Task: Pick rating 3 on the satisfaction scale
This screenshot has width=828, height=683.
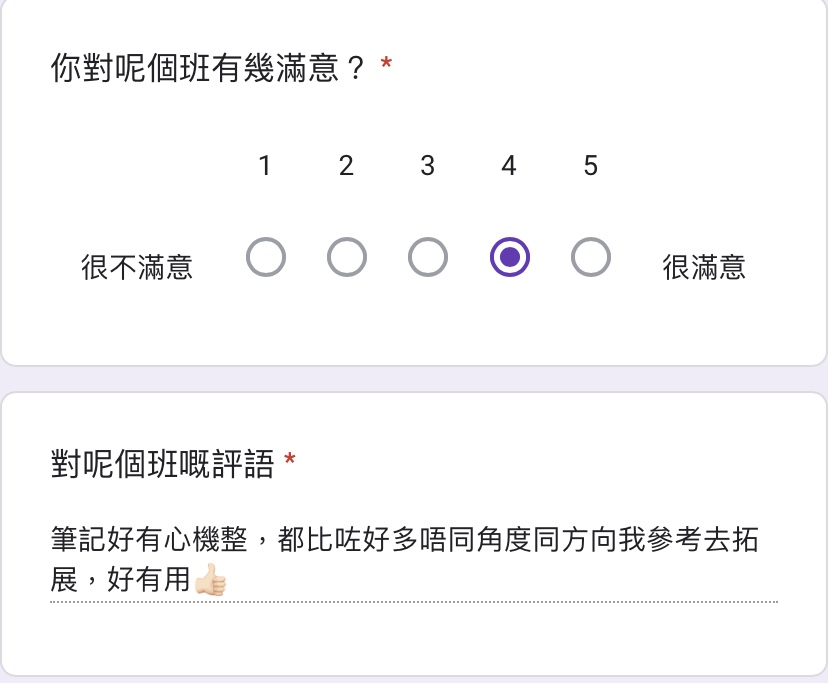Action: click(x=428, y=258)
